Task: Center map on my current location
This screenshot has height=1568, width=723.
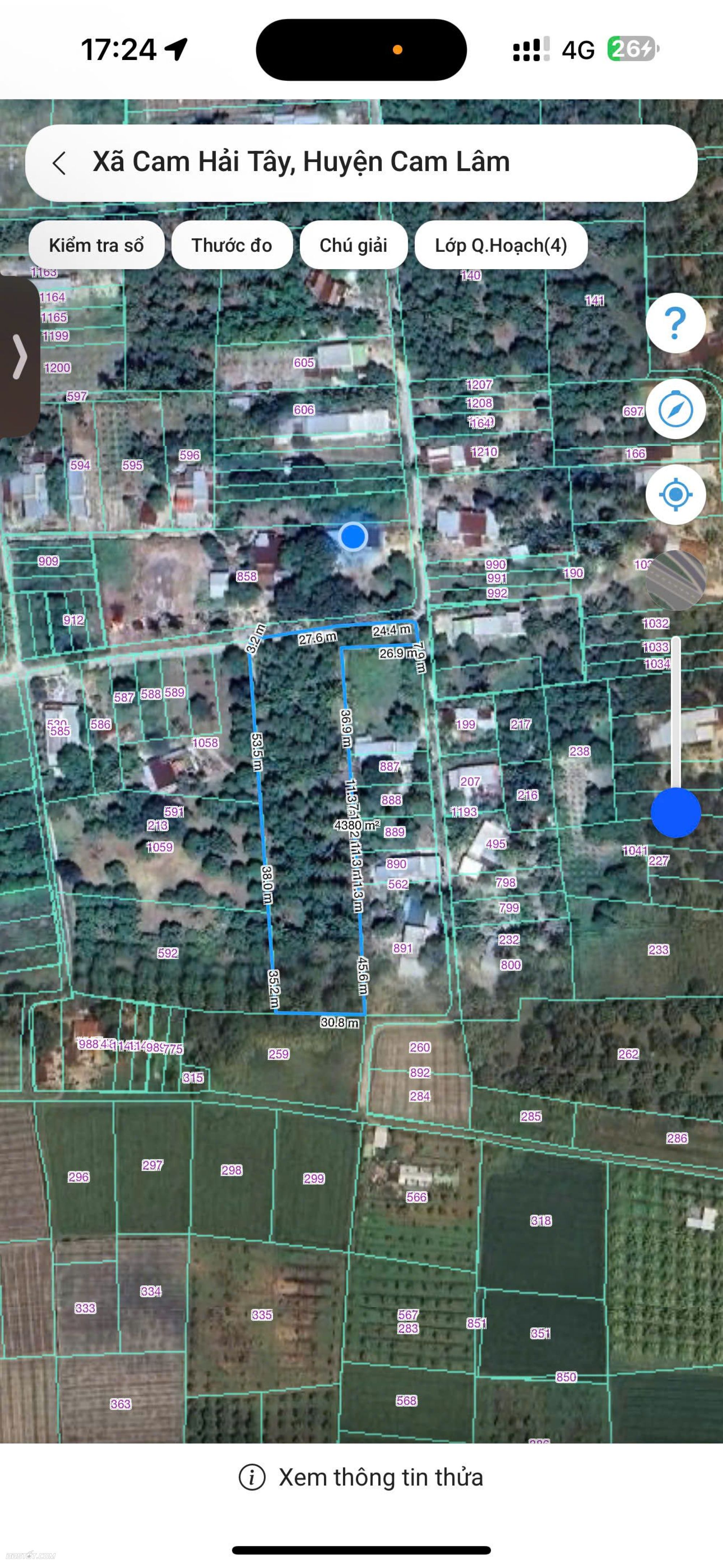Action: coord(676,494)
